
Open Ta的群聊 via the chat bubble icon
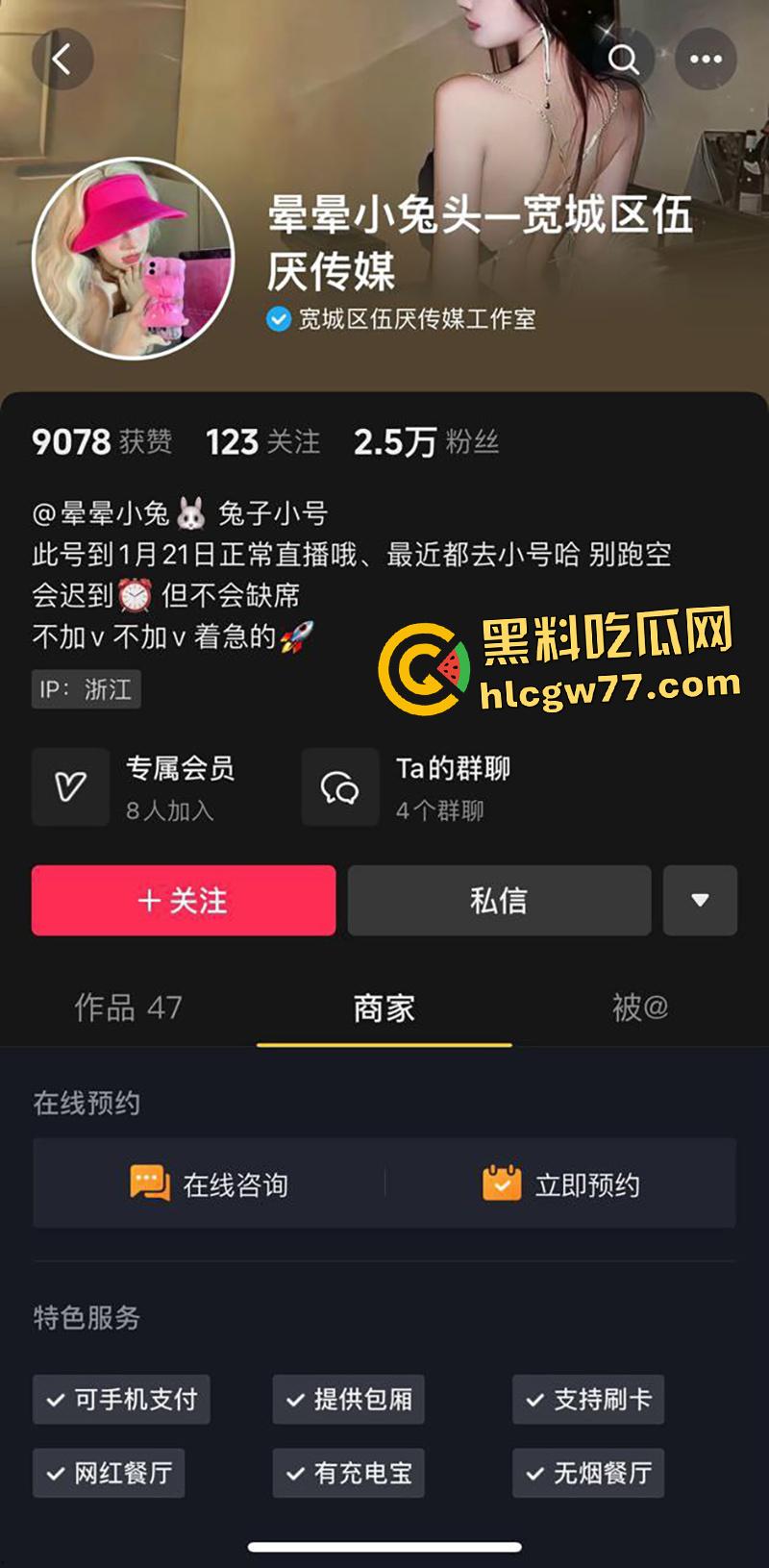(338, 785)
